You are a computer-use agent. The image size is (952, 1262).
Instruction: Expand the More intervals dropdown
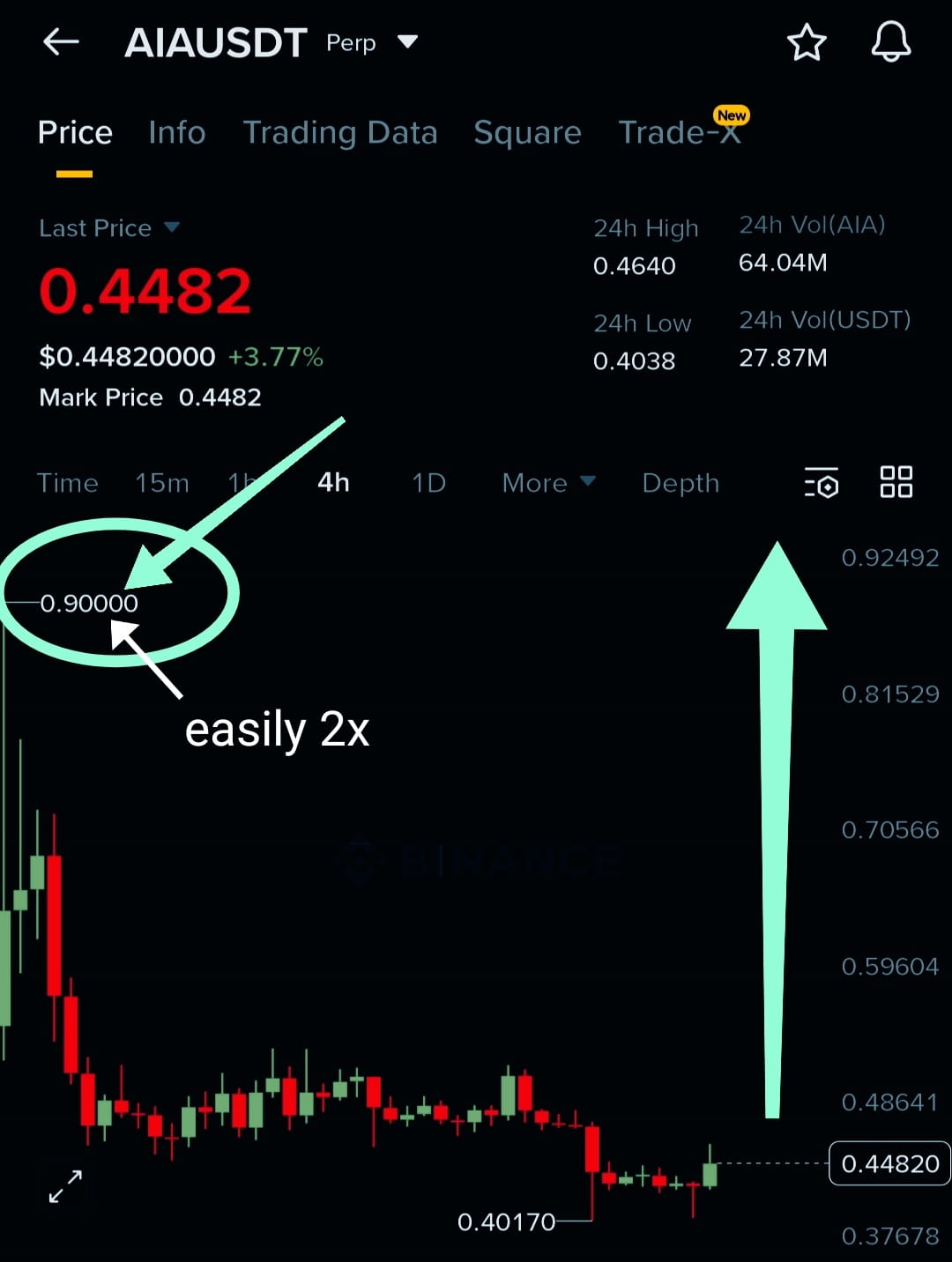click(x=548, y=483)
